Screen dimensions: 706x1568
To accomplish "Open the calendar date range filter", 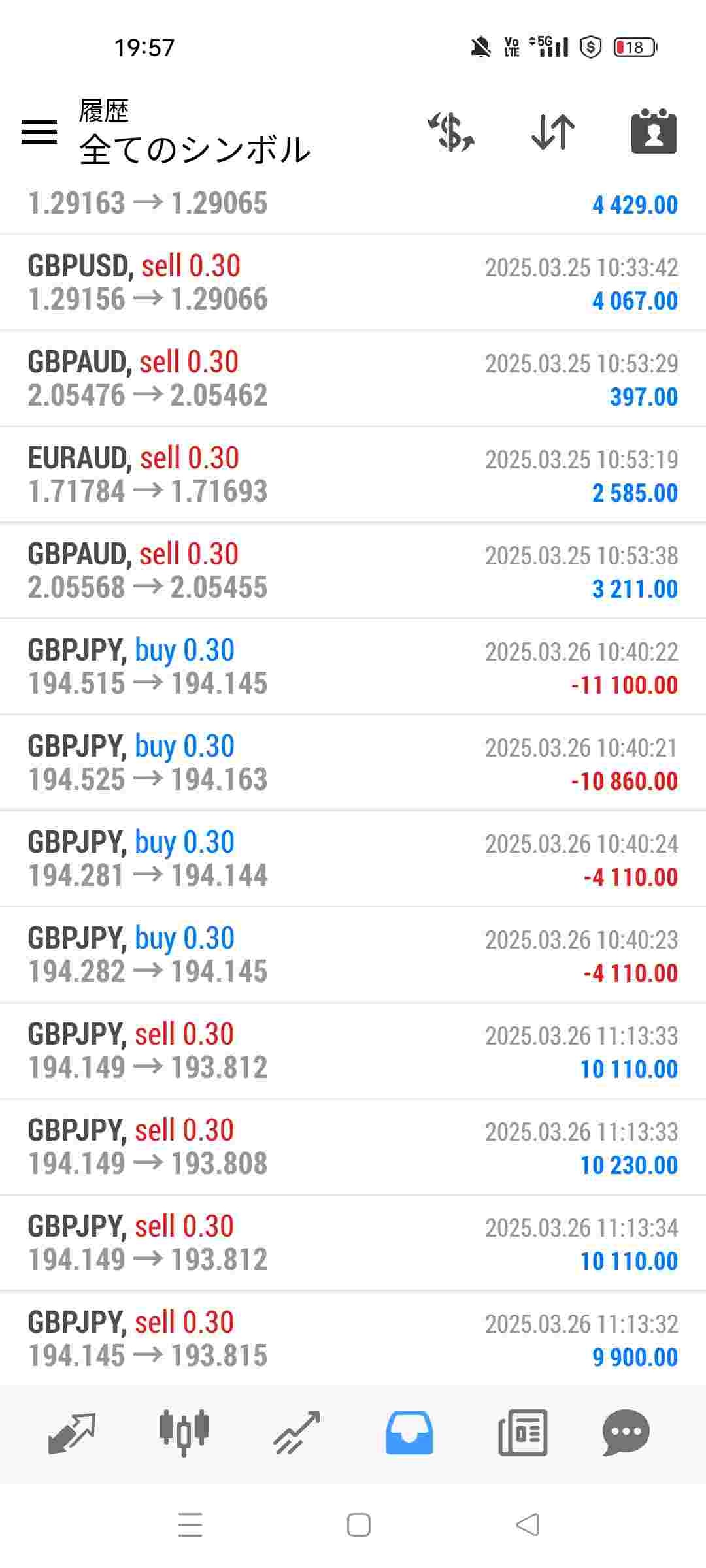I will tap(654, 132).
